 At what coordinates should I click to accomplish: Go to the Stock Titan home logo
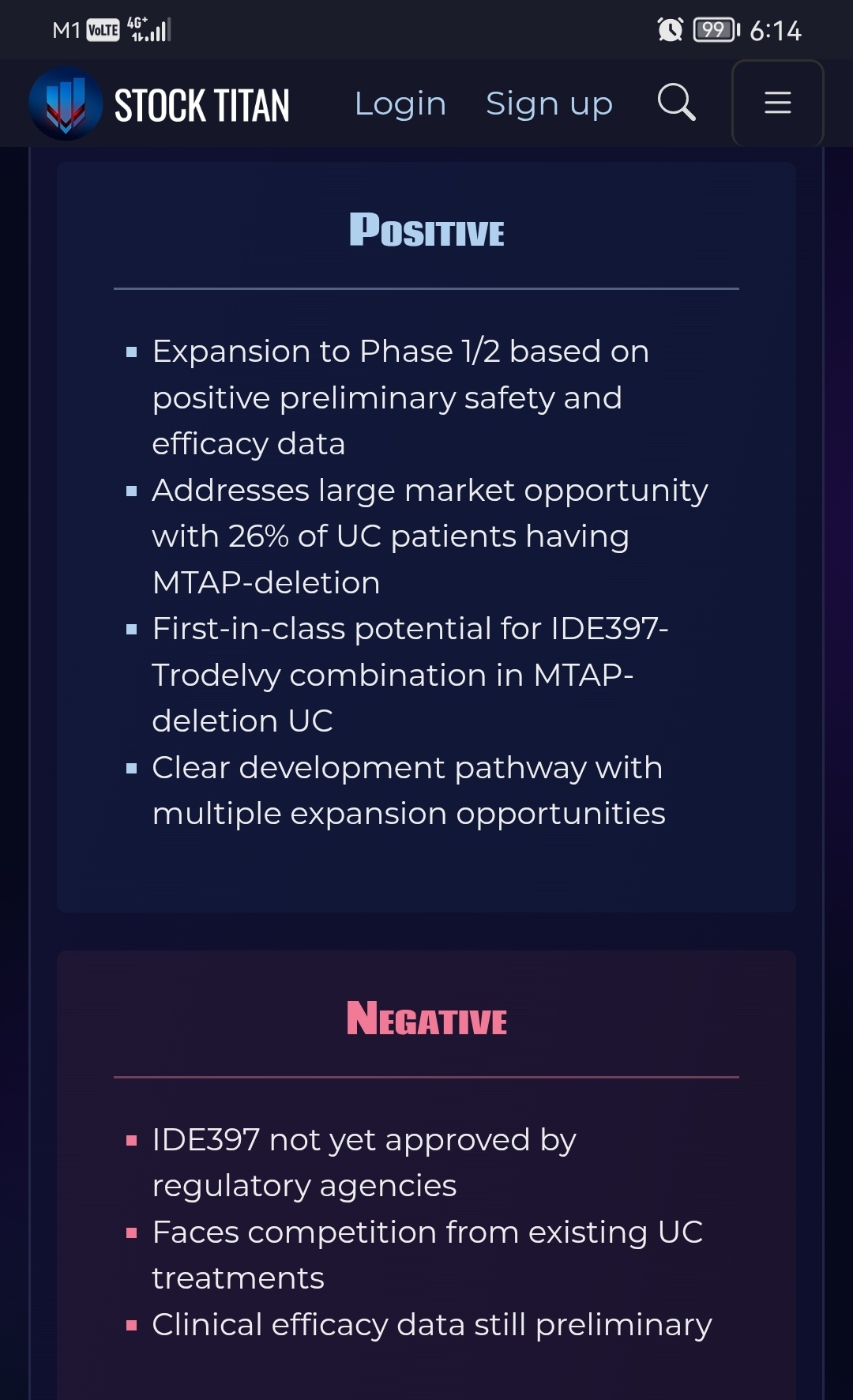(x=160, y=104)
